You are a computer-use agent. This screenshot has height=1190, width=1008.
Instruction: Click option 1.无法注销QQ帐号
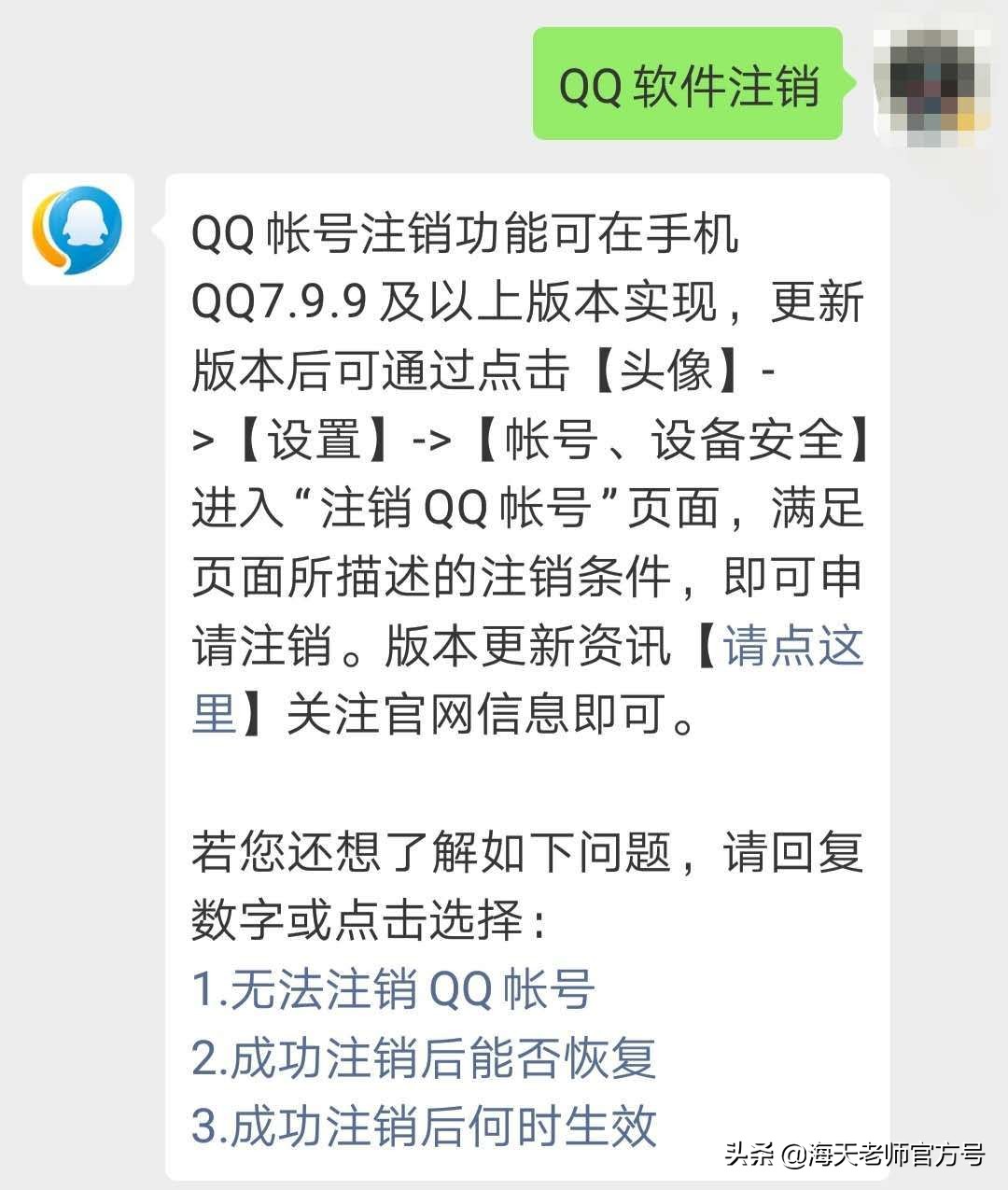392,992
